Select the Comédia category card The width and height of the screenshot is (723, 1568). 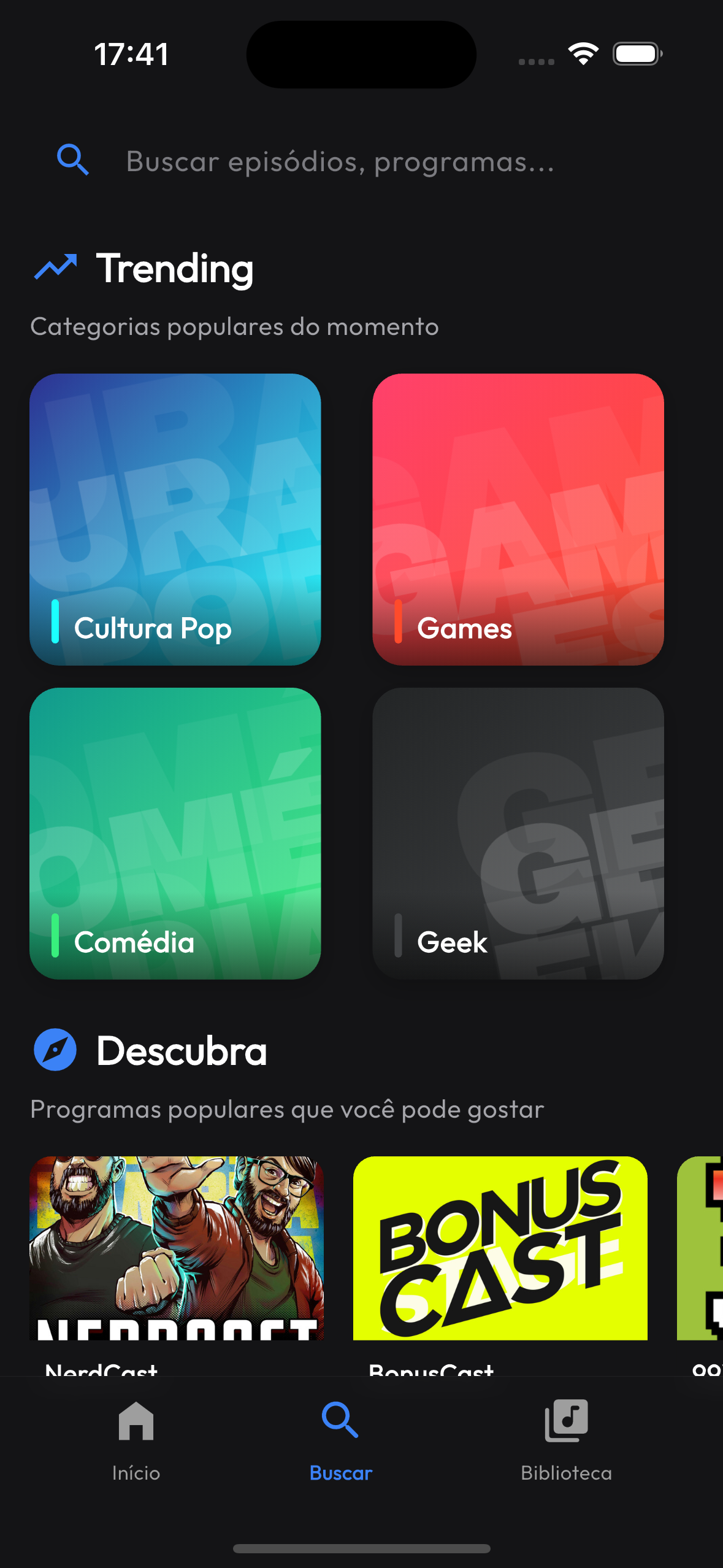coord(175,833)
